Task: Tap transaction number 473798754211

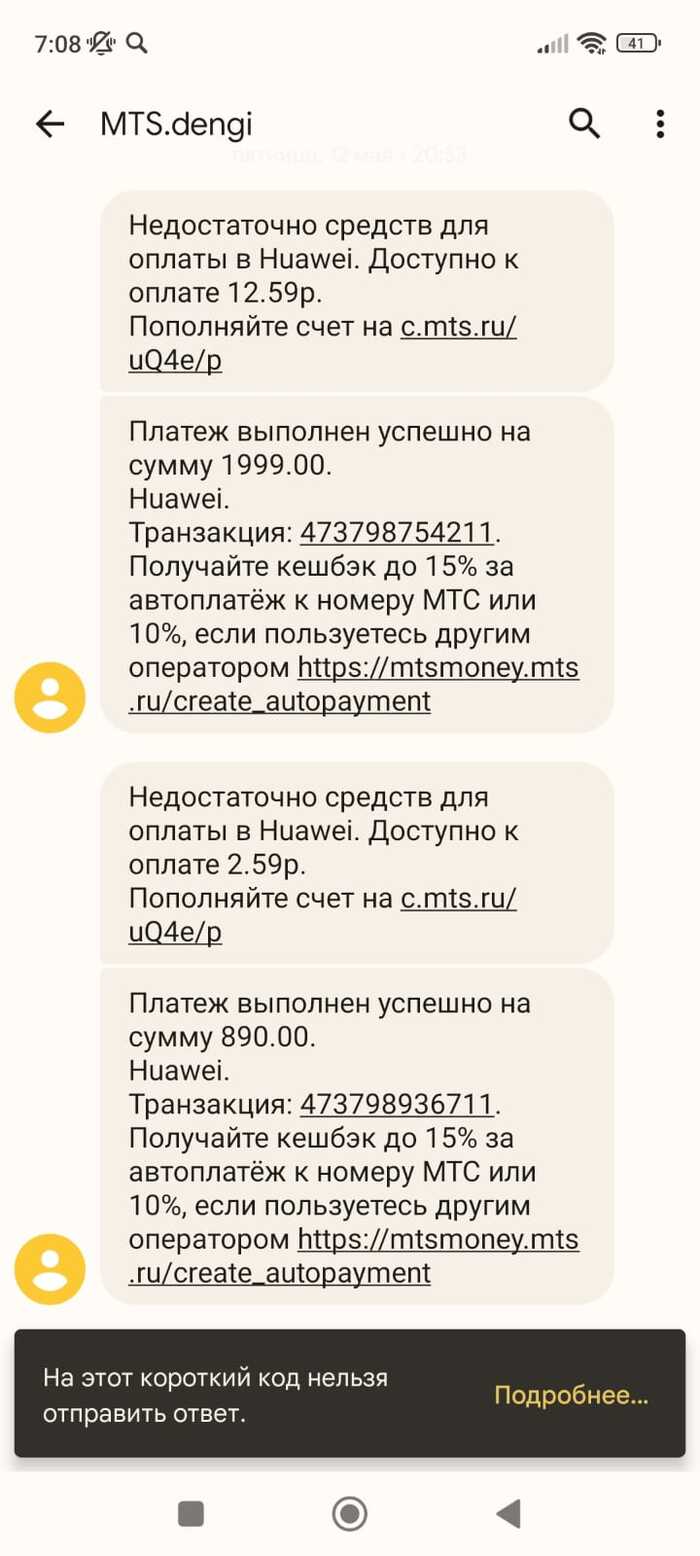Action: [397, 530]
